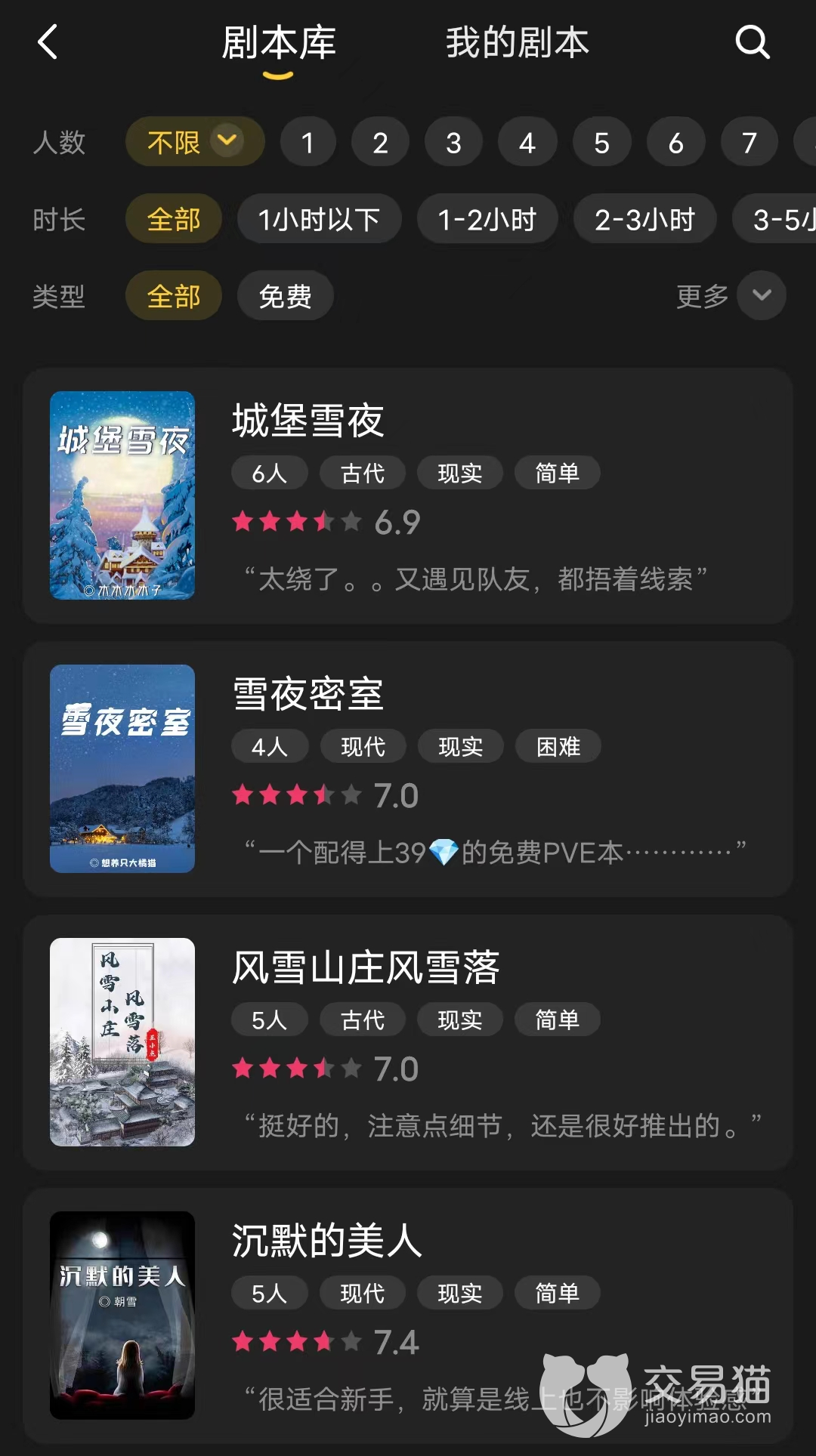
Task: Open the 沉默的美人 script card
Action: click(408, 1316)
